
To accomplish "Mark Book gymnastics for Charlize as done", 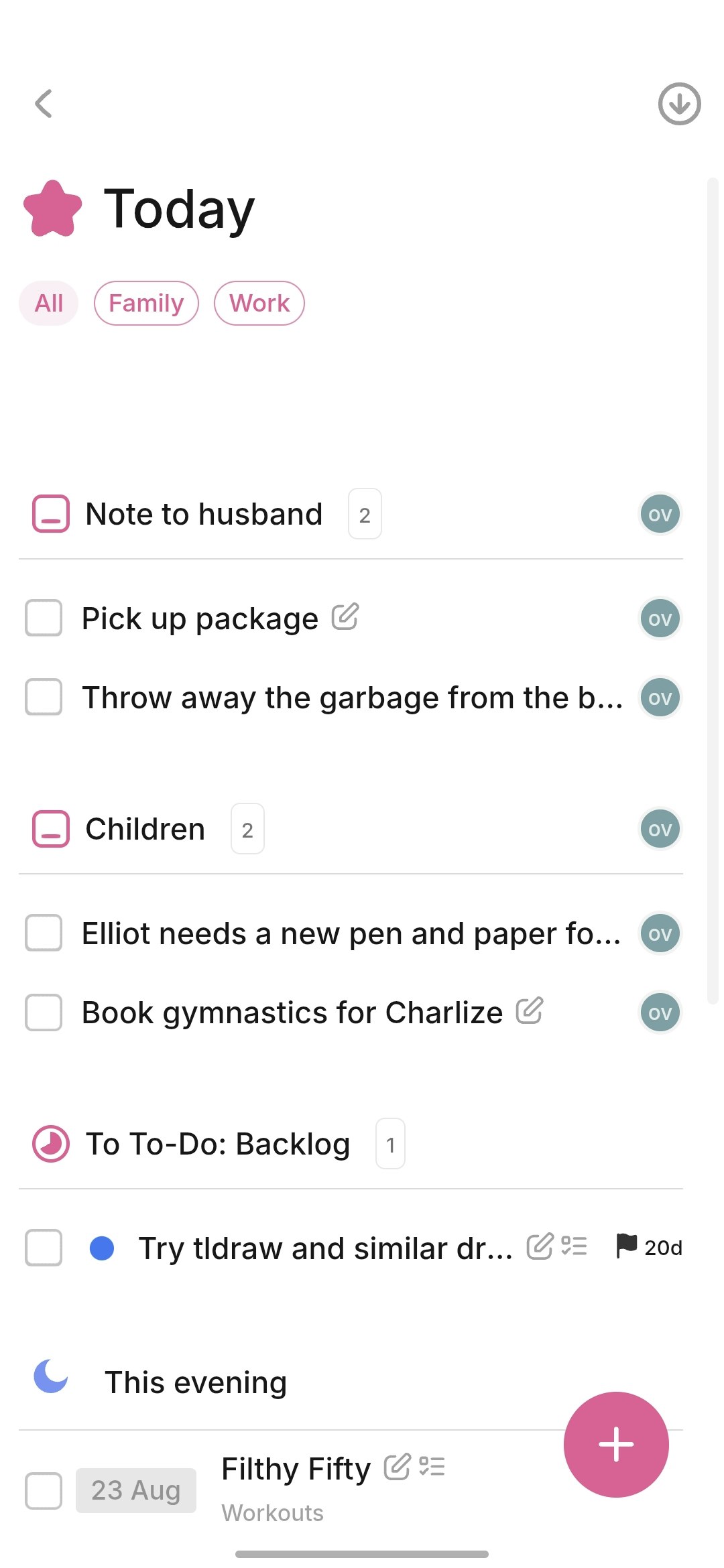I will 43,1012.
